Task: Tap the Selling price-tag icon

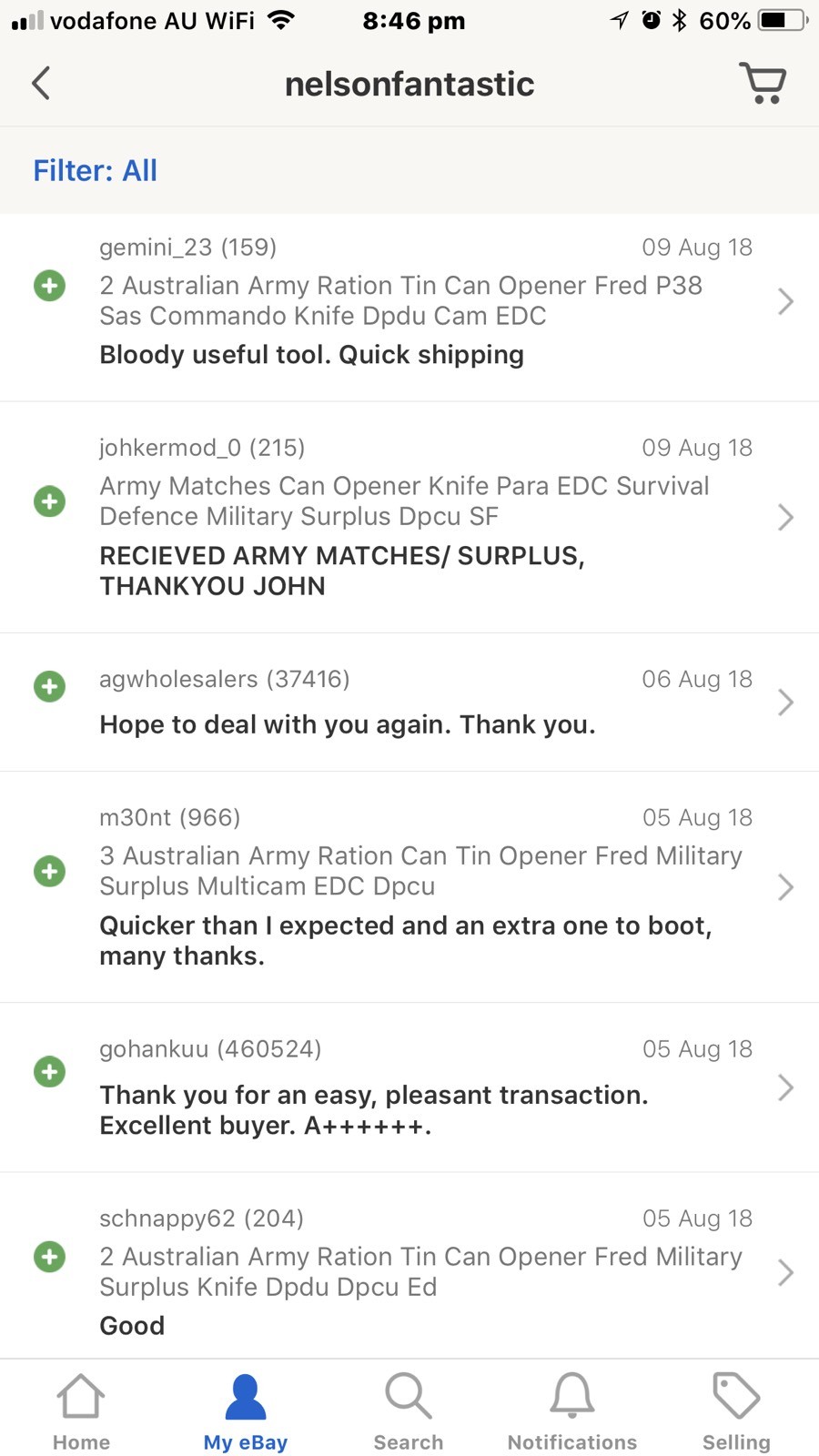Action: click(735, 1406)
